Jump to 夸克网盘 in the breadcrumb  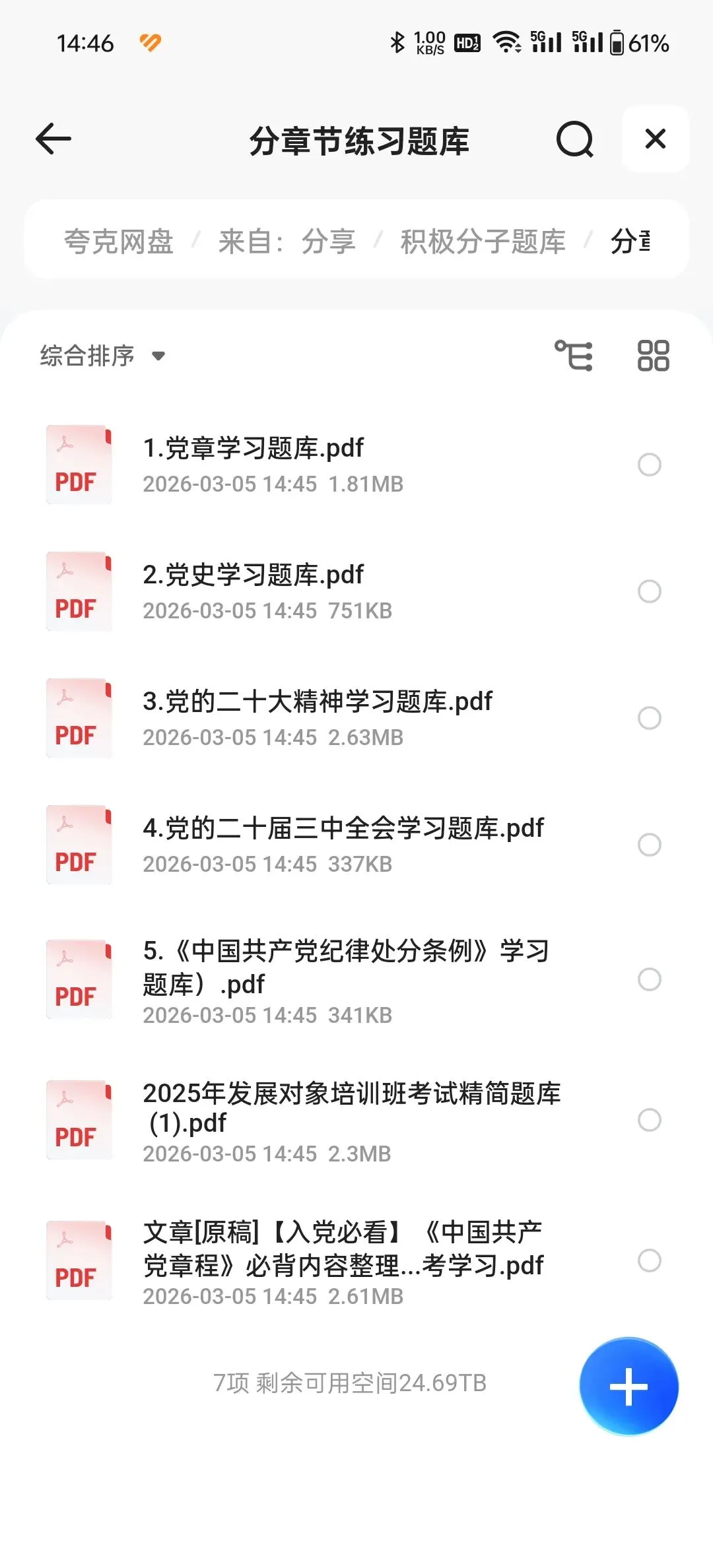click(x=119, y=241)
